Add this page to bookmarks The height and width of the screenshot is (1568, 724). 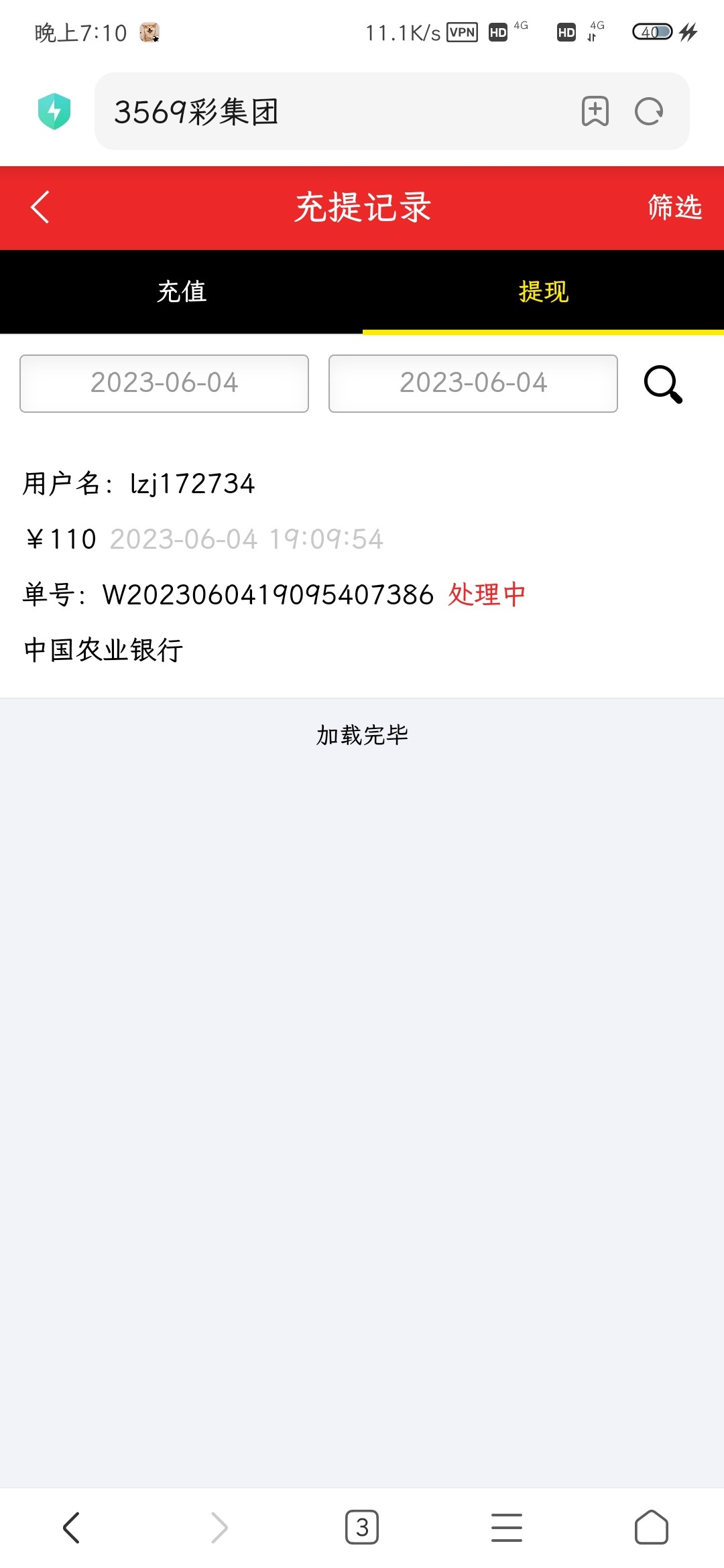pos(595,111)
